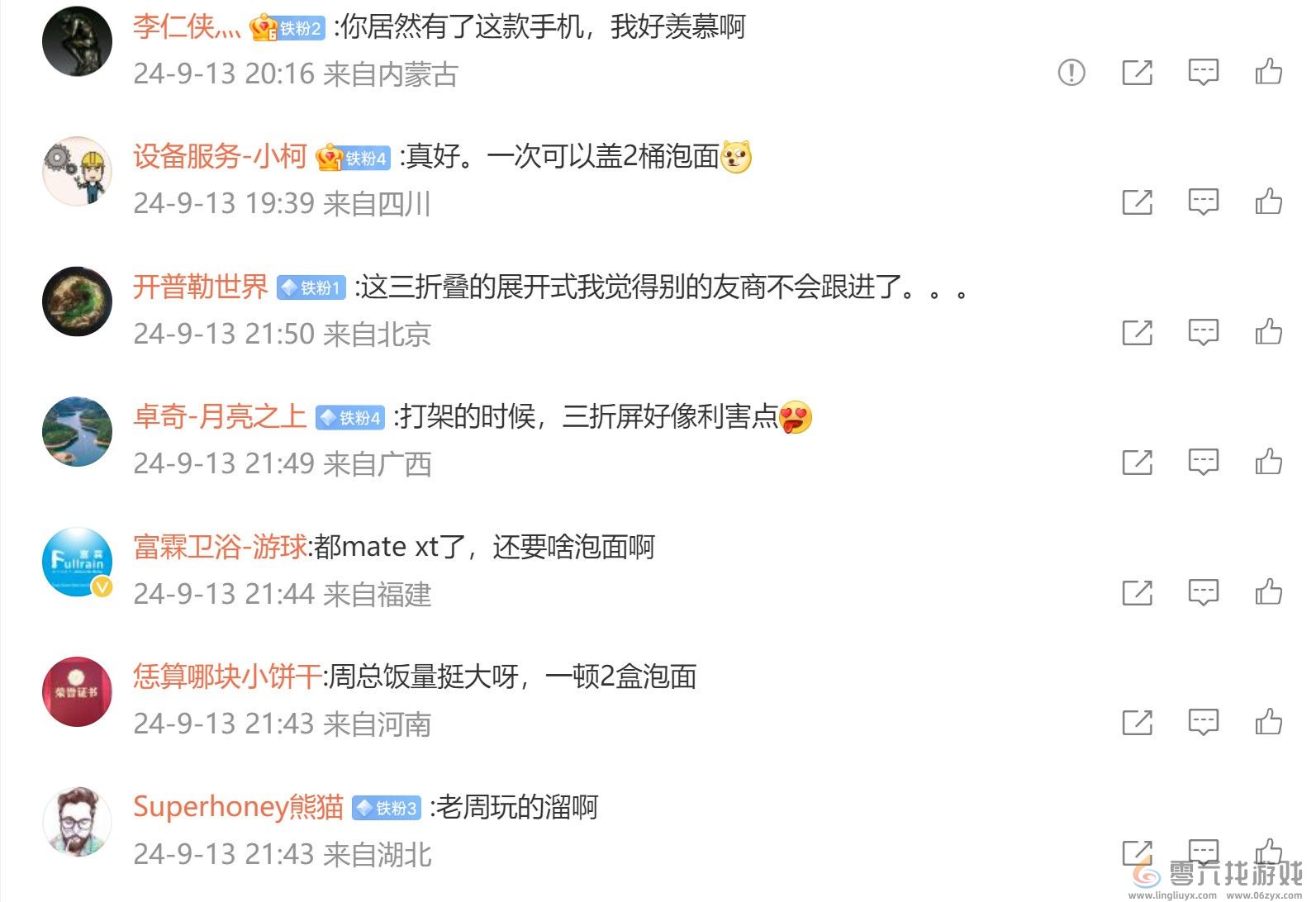Reply to 设备服务-小柯's comment

click(1203, 202)
